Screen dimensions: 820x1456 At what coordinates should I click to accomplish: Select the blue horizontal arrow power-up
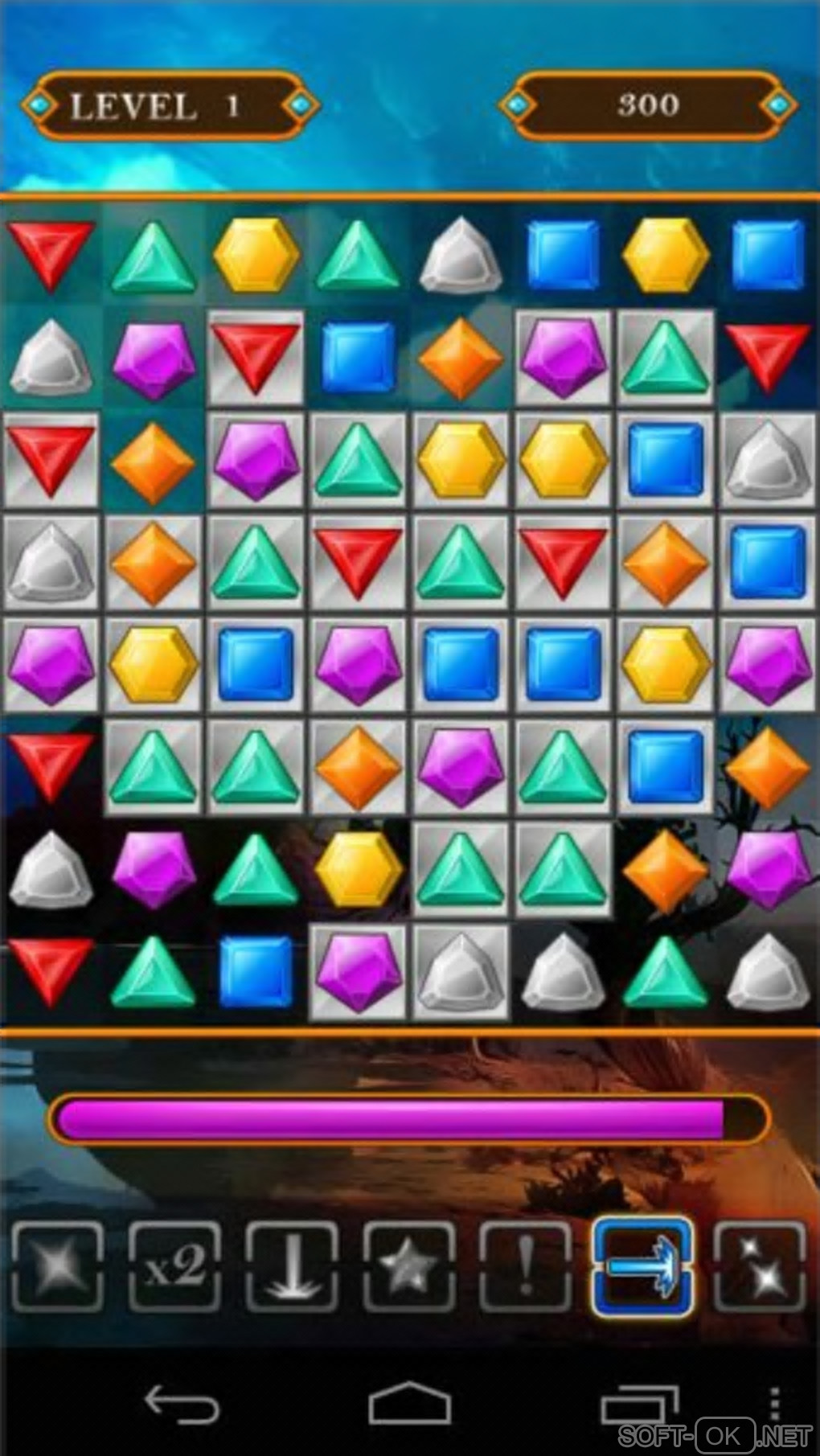click(643, 1268)
